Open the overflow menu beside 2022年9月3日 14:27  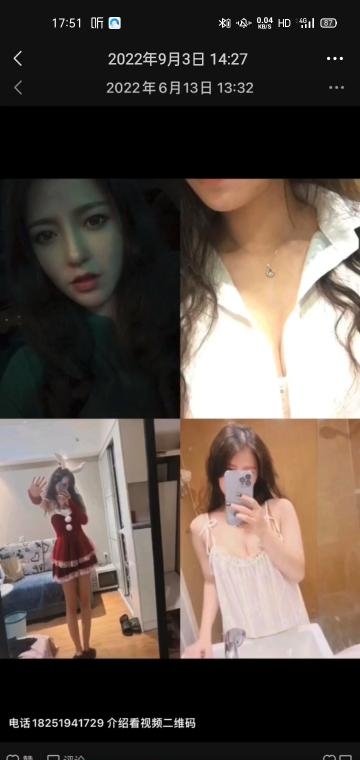(335, 59)
